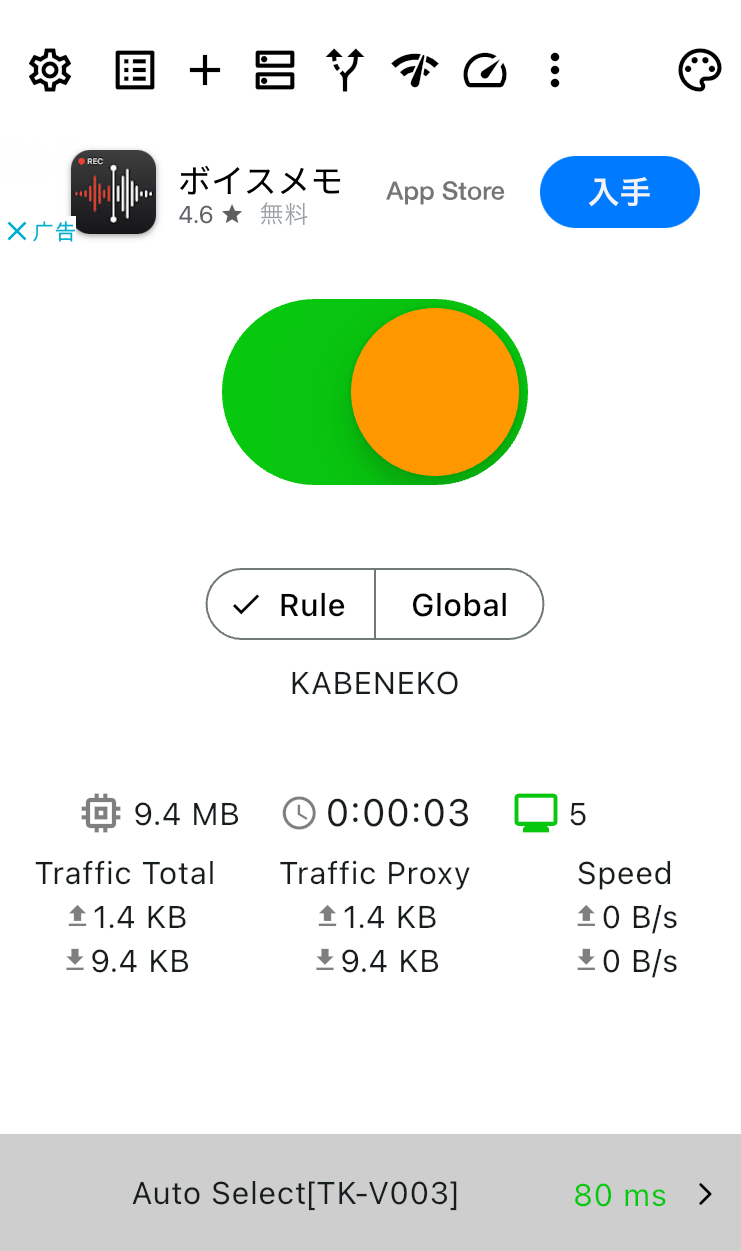Switch to Global mode

click(x=459, y=605)
